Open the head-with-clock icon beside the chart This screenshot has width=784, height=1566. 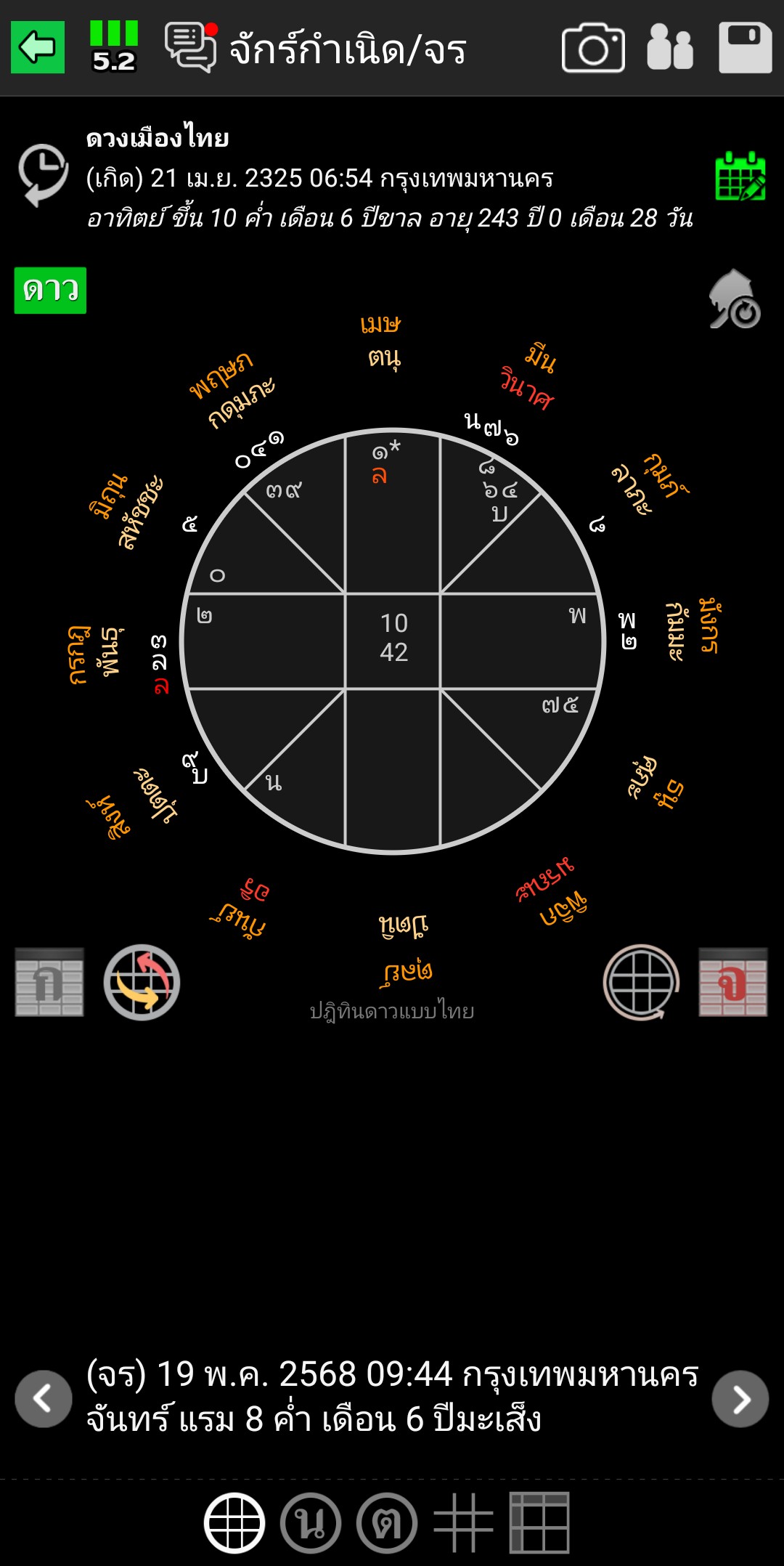click(x=734, y=300)
